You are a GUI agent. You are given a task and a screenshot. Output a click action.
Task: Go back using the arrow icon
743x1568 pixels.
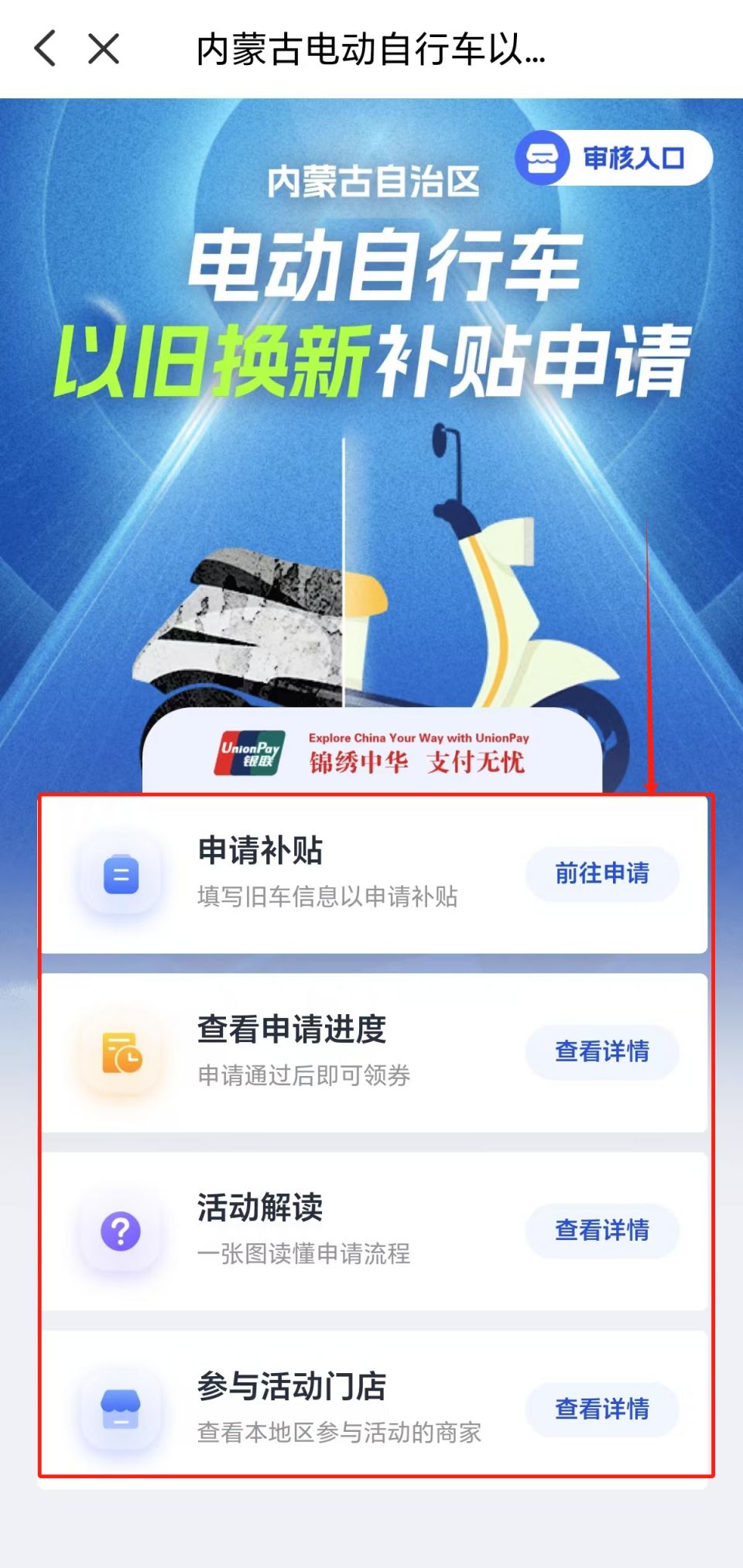point(46,49)
